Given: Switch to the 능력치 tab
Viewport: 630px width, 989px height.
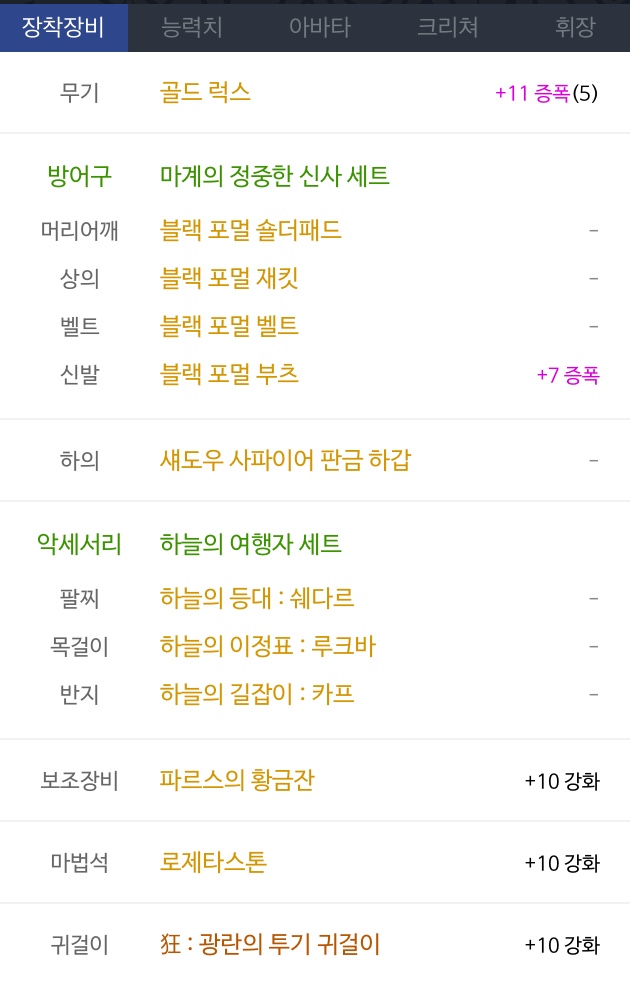Looking at the screenshot, I should pyautogui.click(x=192, y=27).
